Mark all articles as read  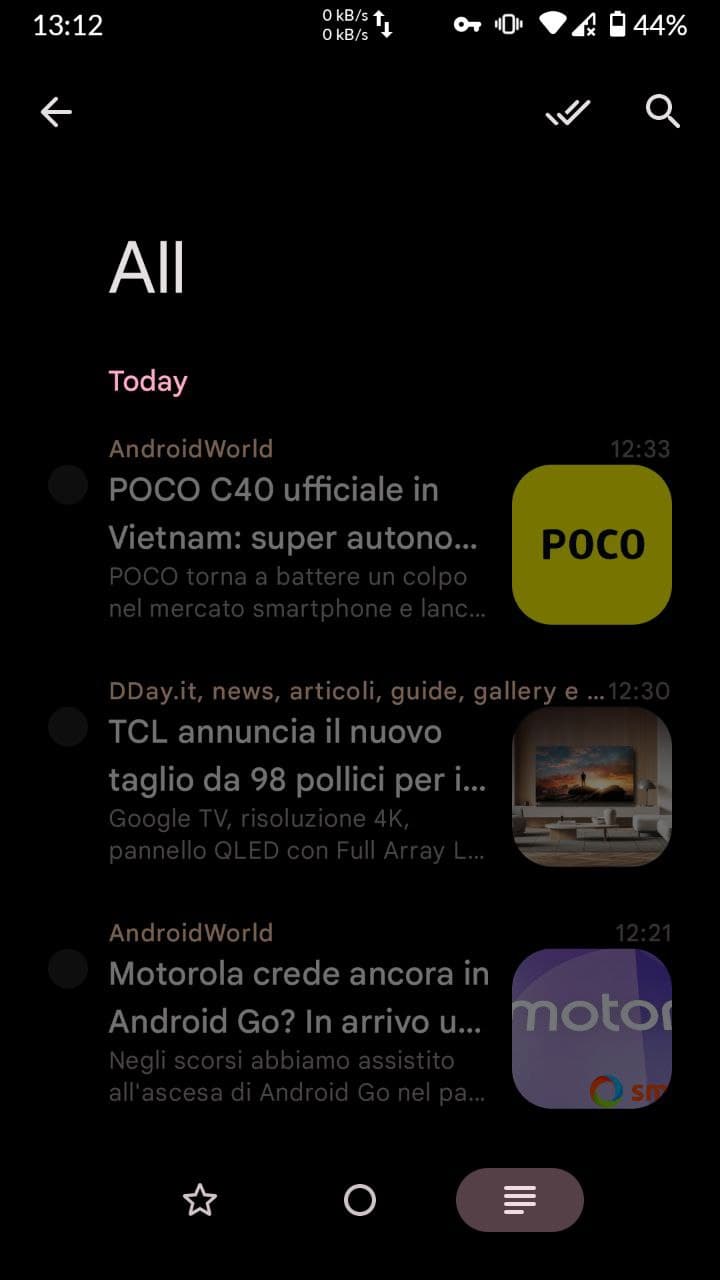point(567,112)
